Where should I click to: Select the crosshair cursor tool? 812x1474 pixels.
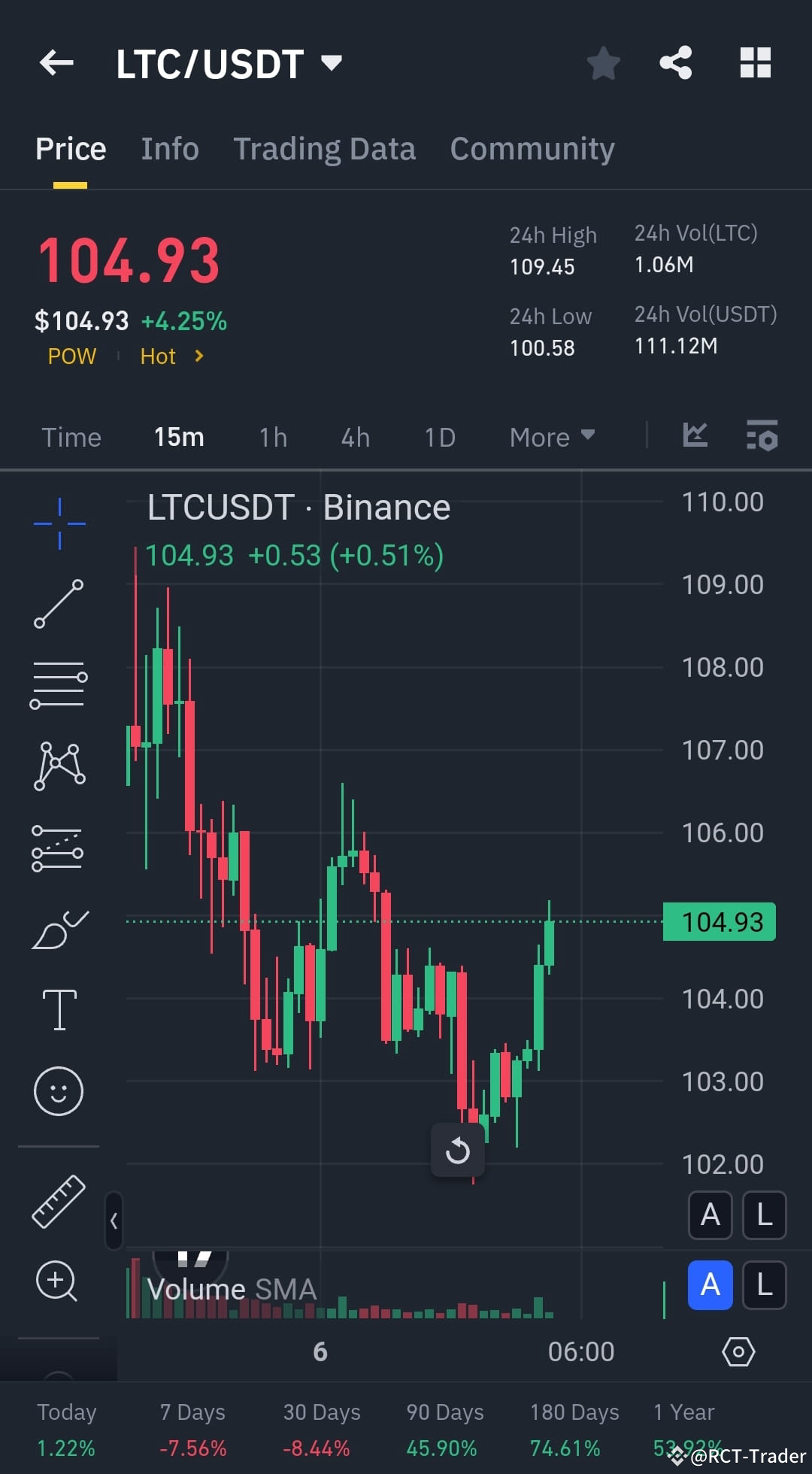coord(59,523)
